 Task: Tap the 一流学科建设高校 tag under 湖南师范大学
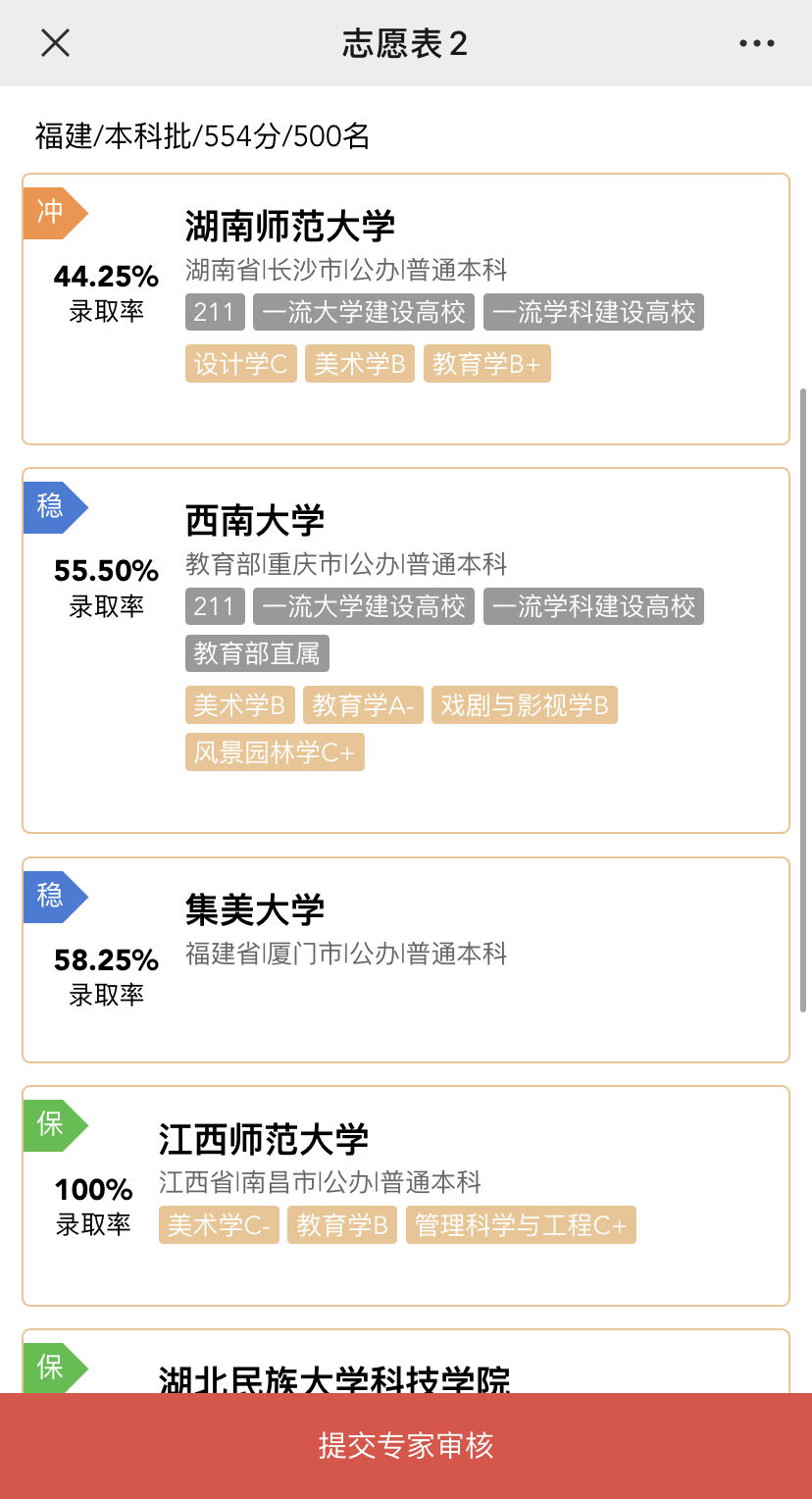592,312
